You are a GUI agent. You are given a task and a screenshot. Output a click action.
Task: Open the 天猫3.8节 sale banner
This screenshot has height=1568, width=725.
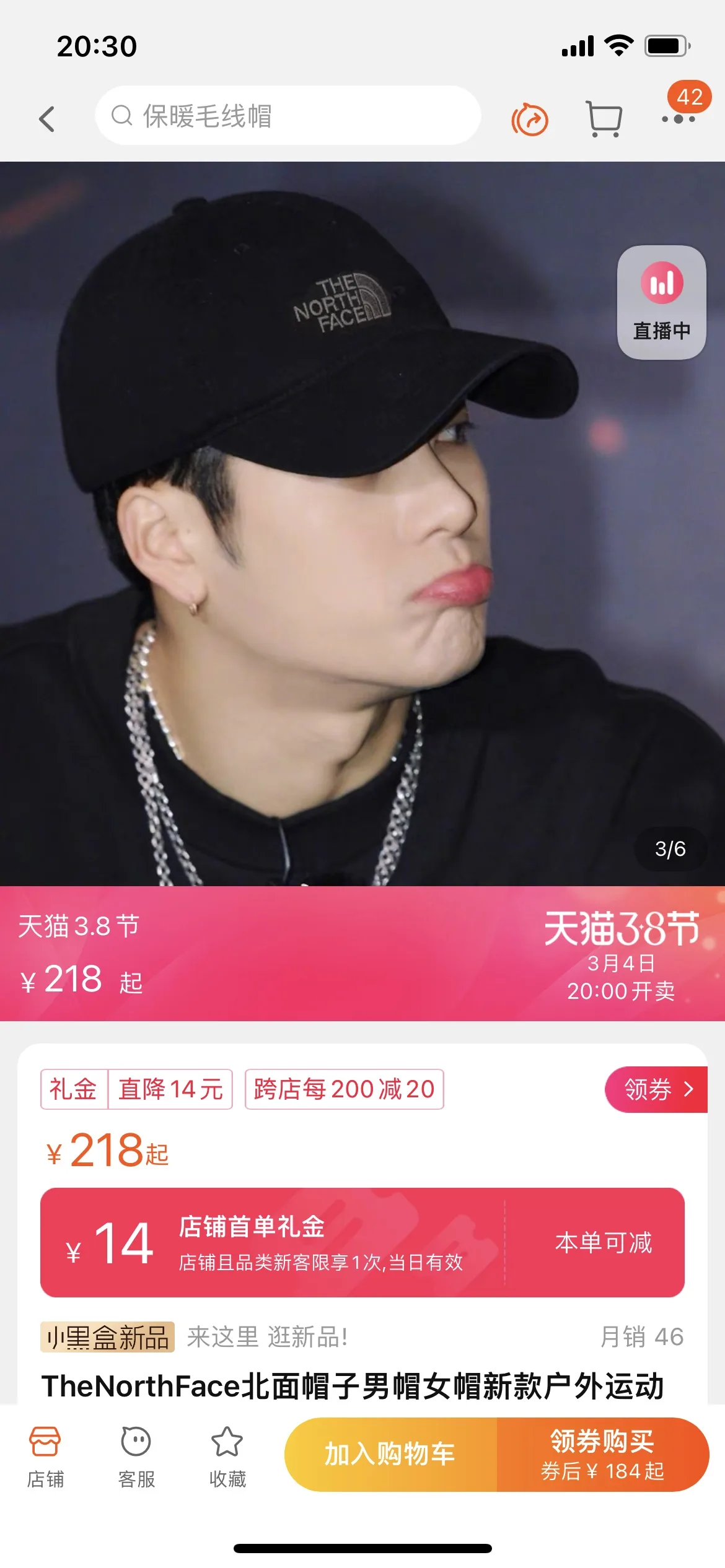click(362, 954)
